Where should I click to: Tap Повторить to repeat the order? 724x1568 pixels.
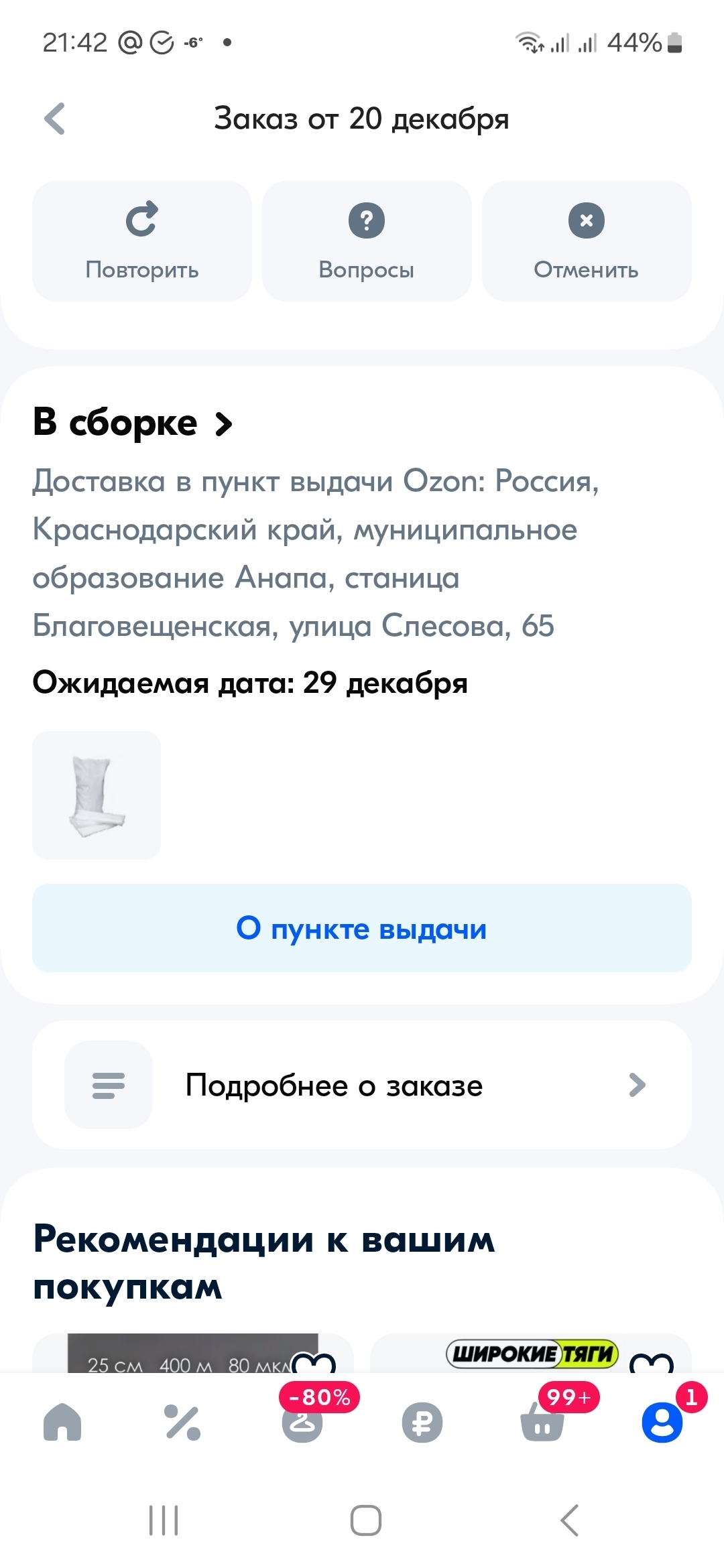point(142,241)
